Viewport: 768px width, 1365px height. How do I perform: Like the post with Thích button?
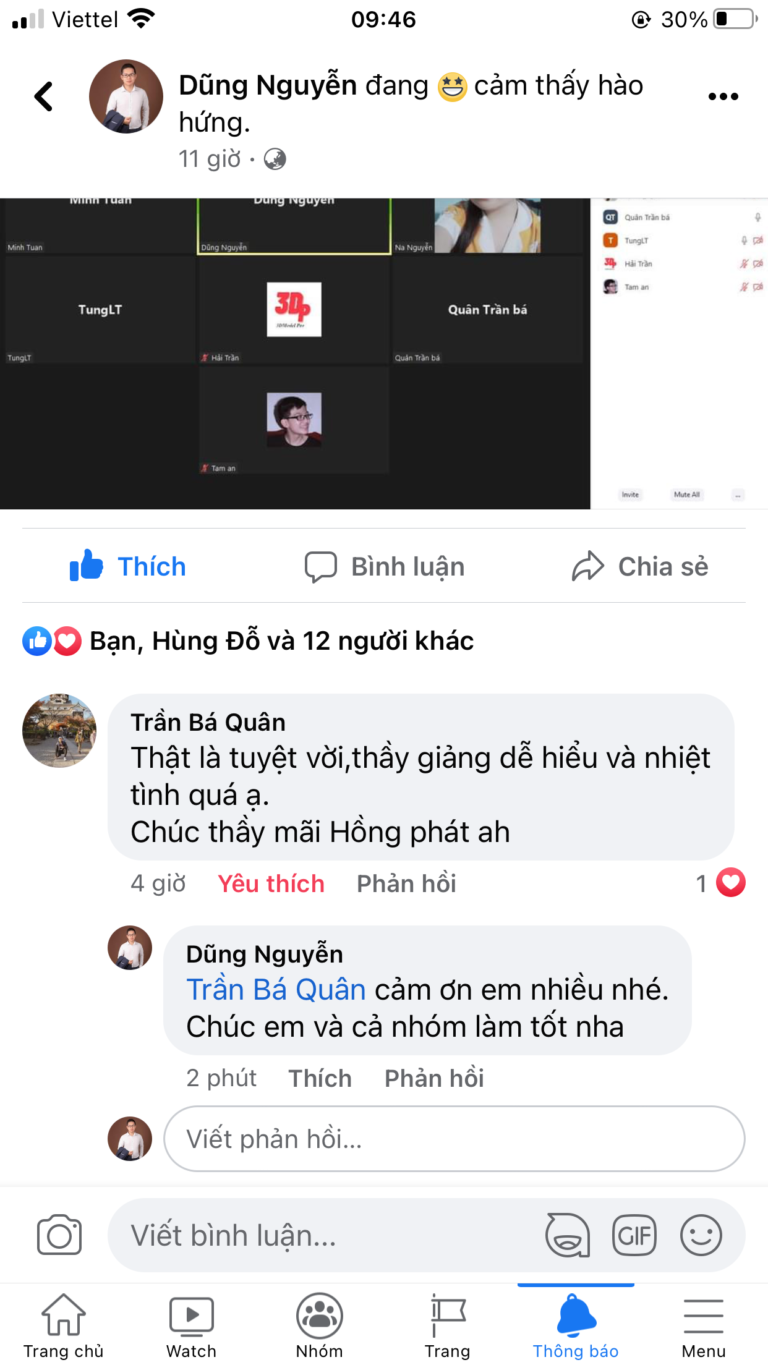(x=128, y=566)
